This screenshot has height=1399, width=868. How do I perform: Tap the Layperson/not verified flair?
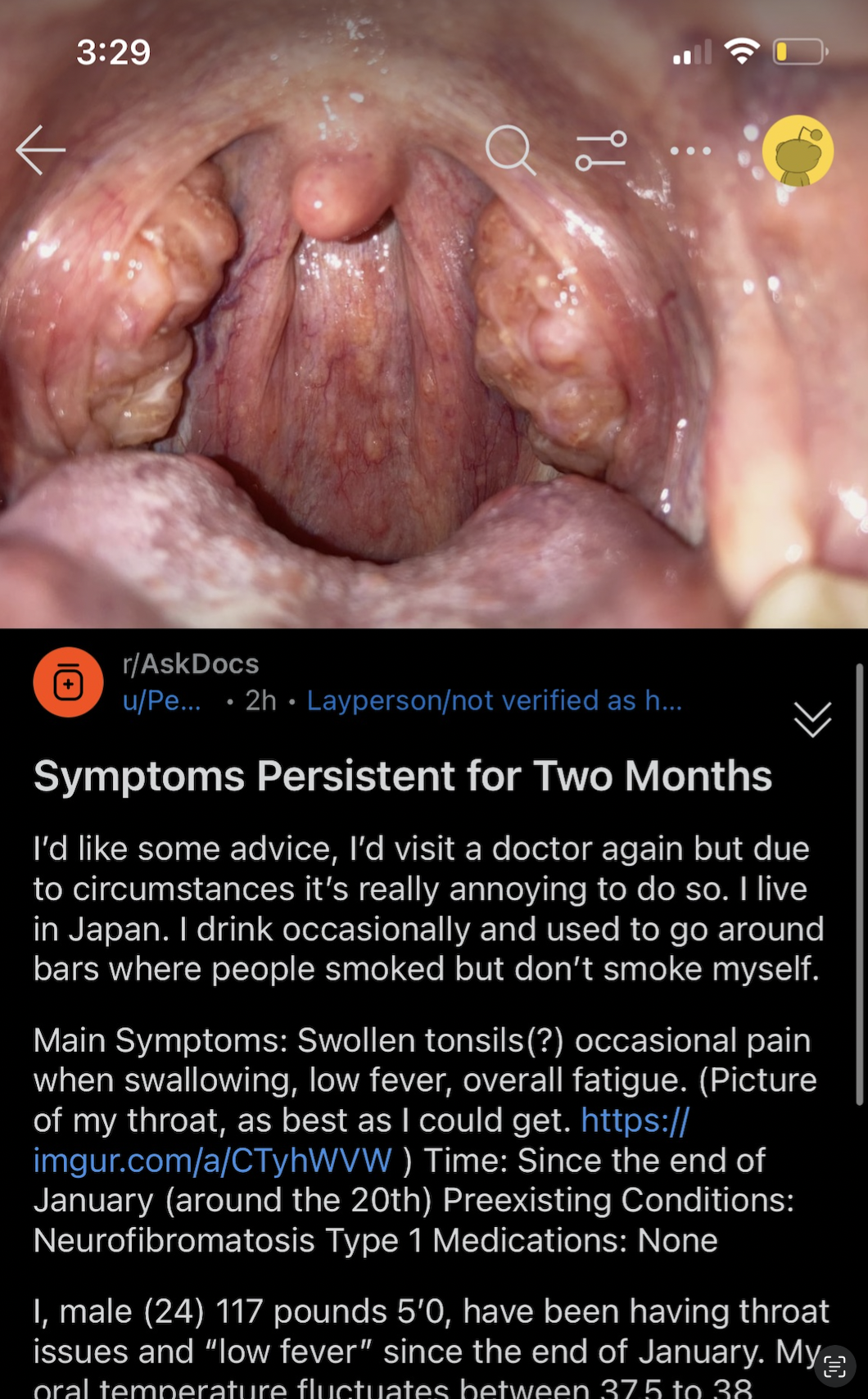point(494,700)
